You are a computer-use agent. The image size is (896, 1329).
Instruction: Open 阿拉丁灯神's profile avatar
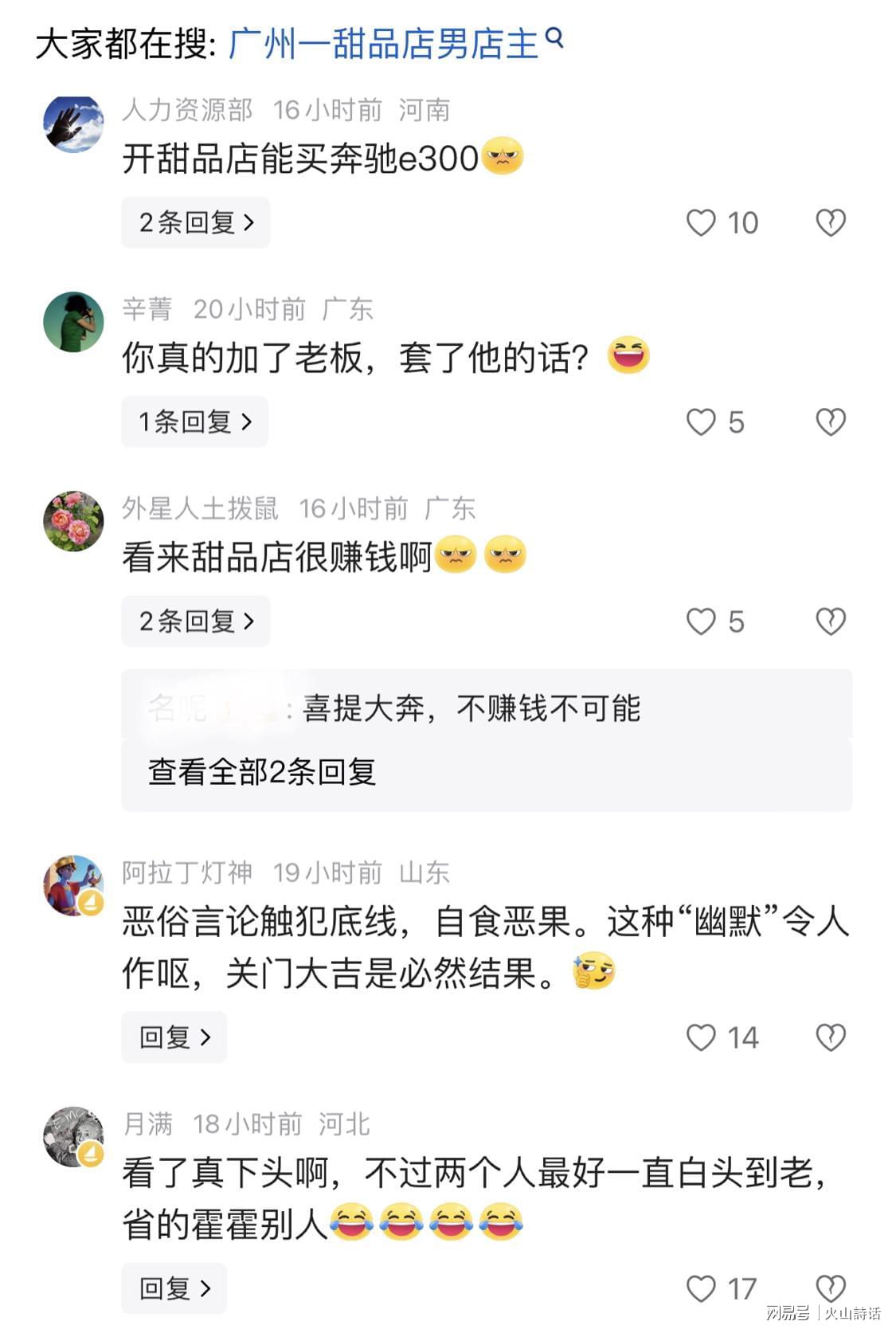tap(73, 885)
